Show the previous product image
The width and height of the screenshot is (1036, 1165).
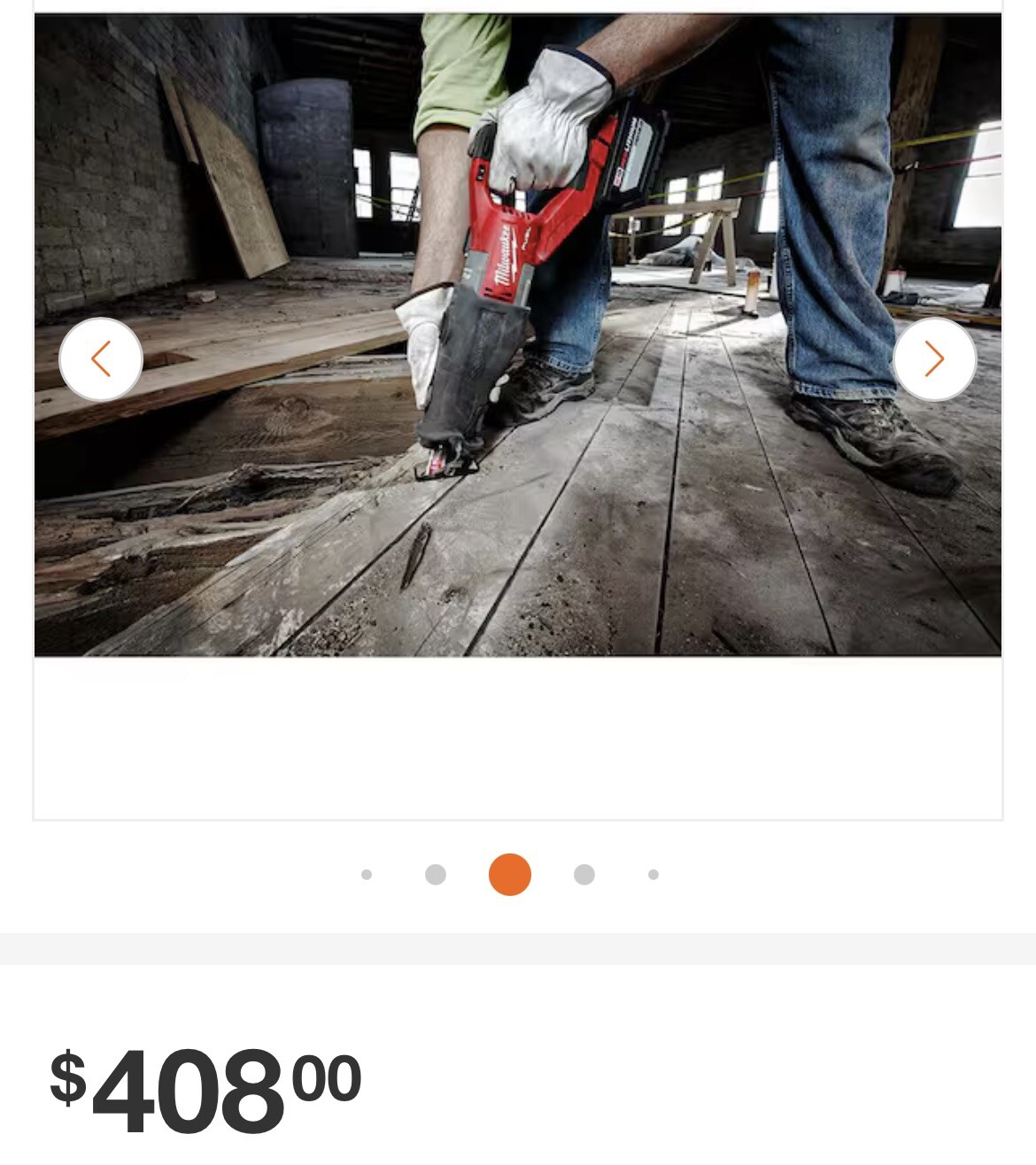pyautogui.click(x=101, y=359)
